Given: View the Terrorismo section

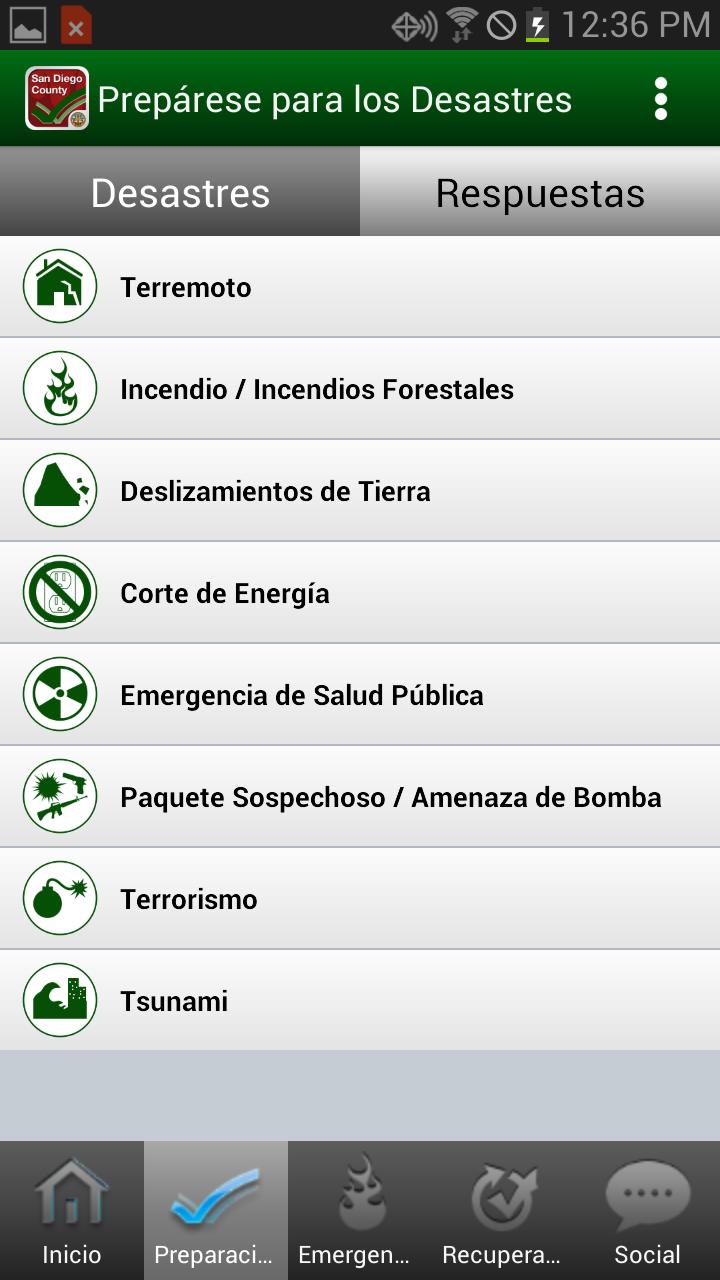Looking at the screenshot, I should pos(360,899).
